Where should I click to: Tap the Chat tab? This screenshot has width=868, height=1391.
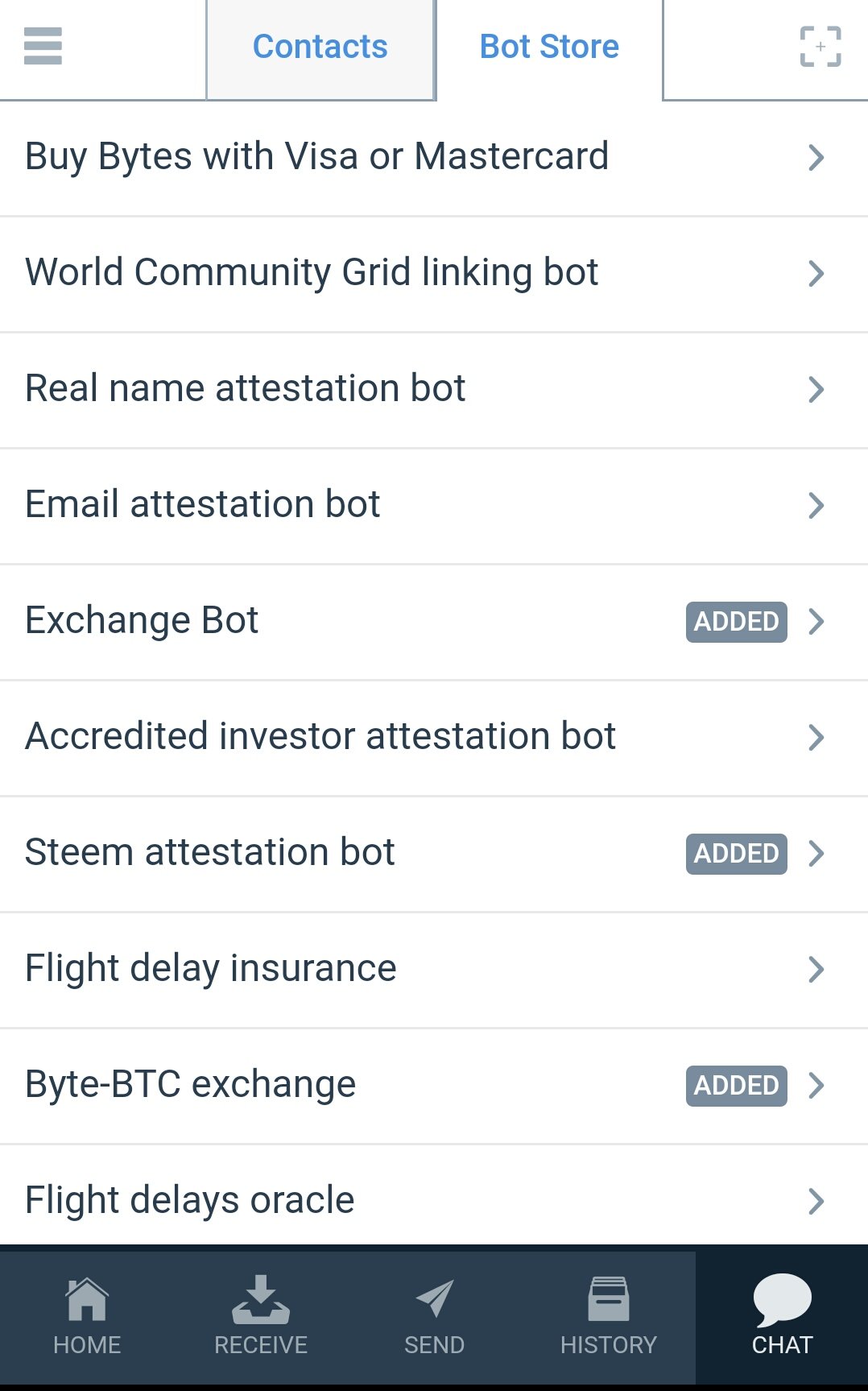pyautogui.click(x=782, y=1316)
